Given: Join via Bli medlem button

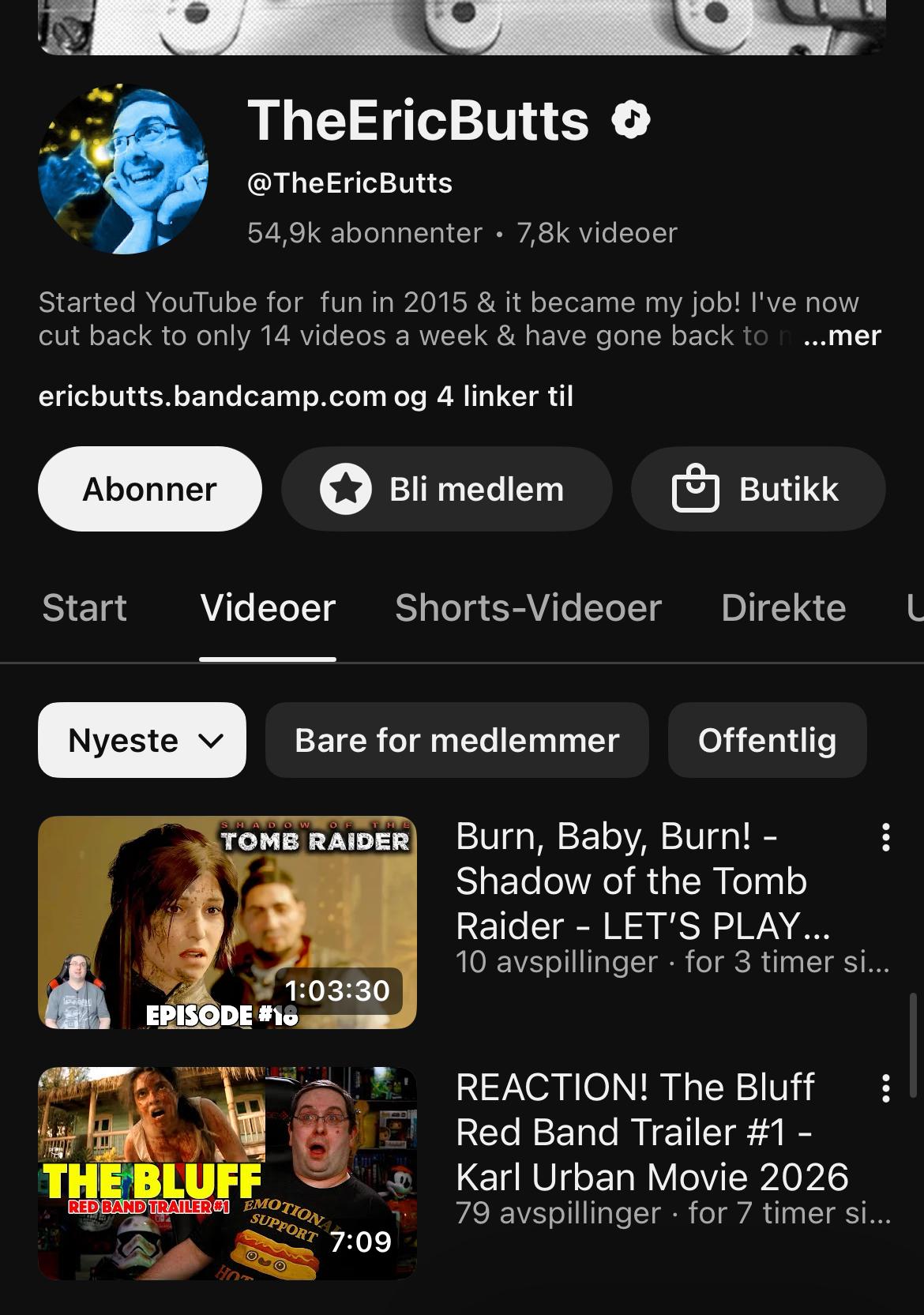Looking at the screenshot, I should click(446, 489).
